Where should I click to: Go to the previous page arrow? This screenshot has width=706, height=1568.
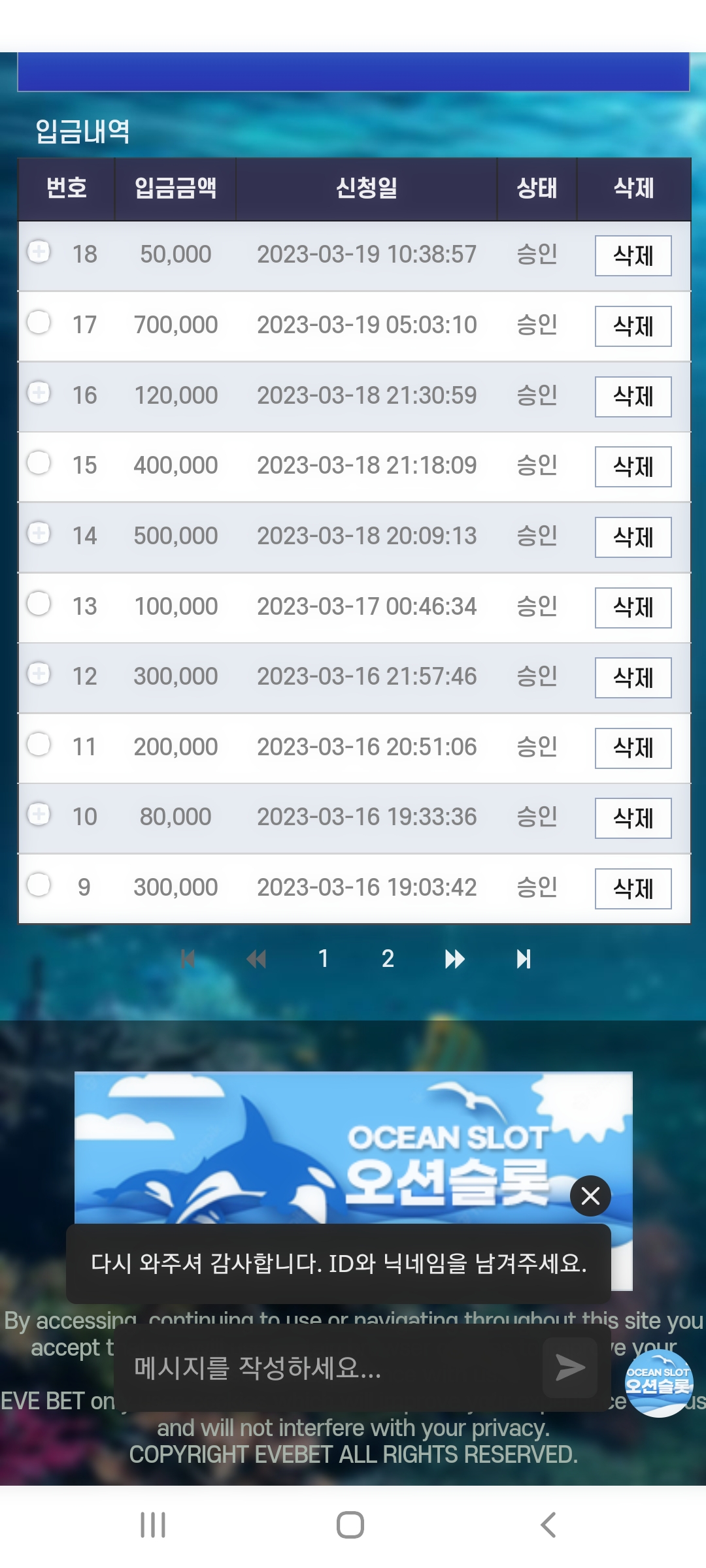point(256,959)
